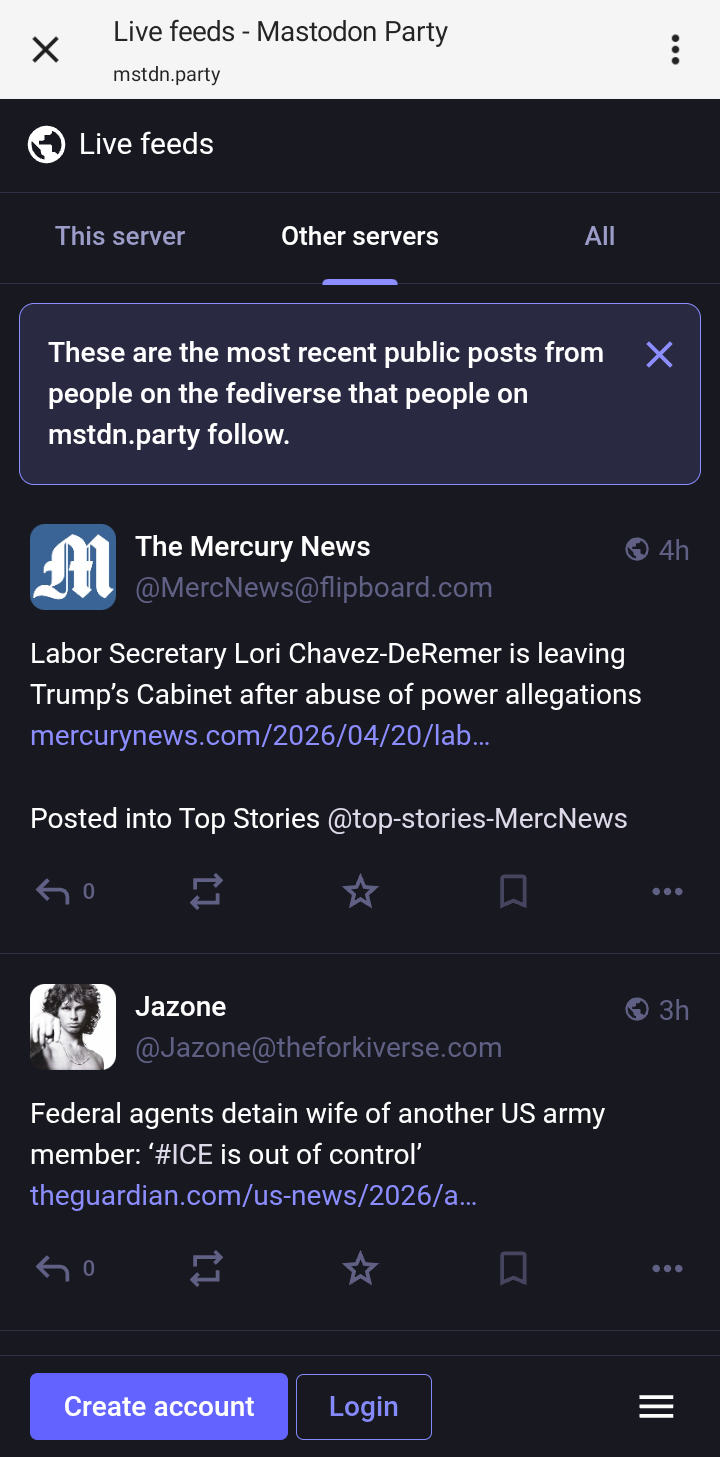Viewport: 720px width, 1457px height.
Task: Dismiss the fediverse info banner
Action: 659,354
